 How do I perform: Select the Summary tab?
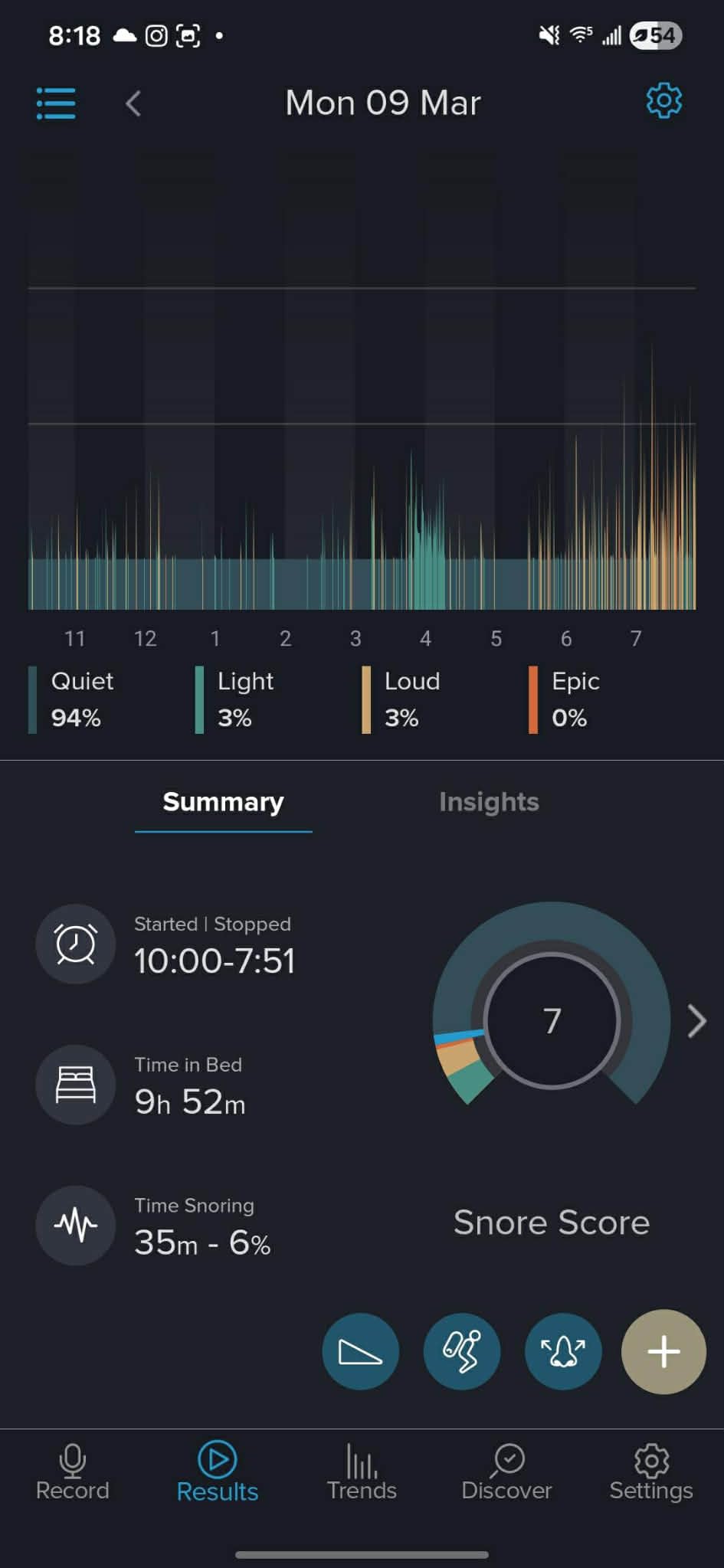point(223,802)
